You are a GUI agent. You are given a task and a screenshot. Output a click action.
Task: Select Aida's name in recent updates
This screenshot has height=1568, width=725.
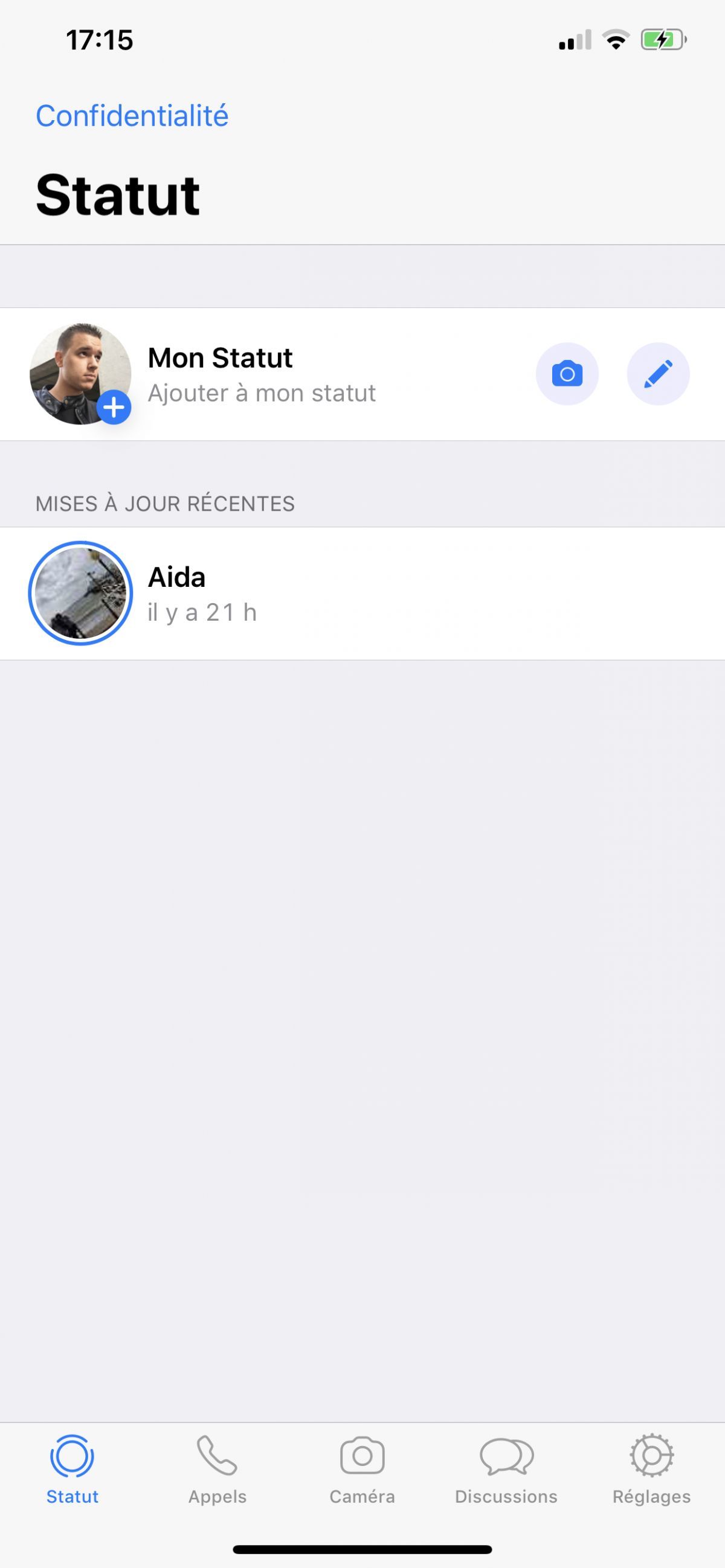pyautogui.click(x=176, y=577)
